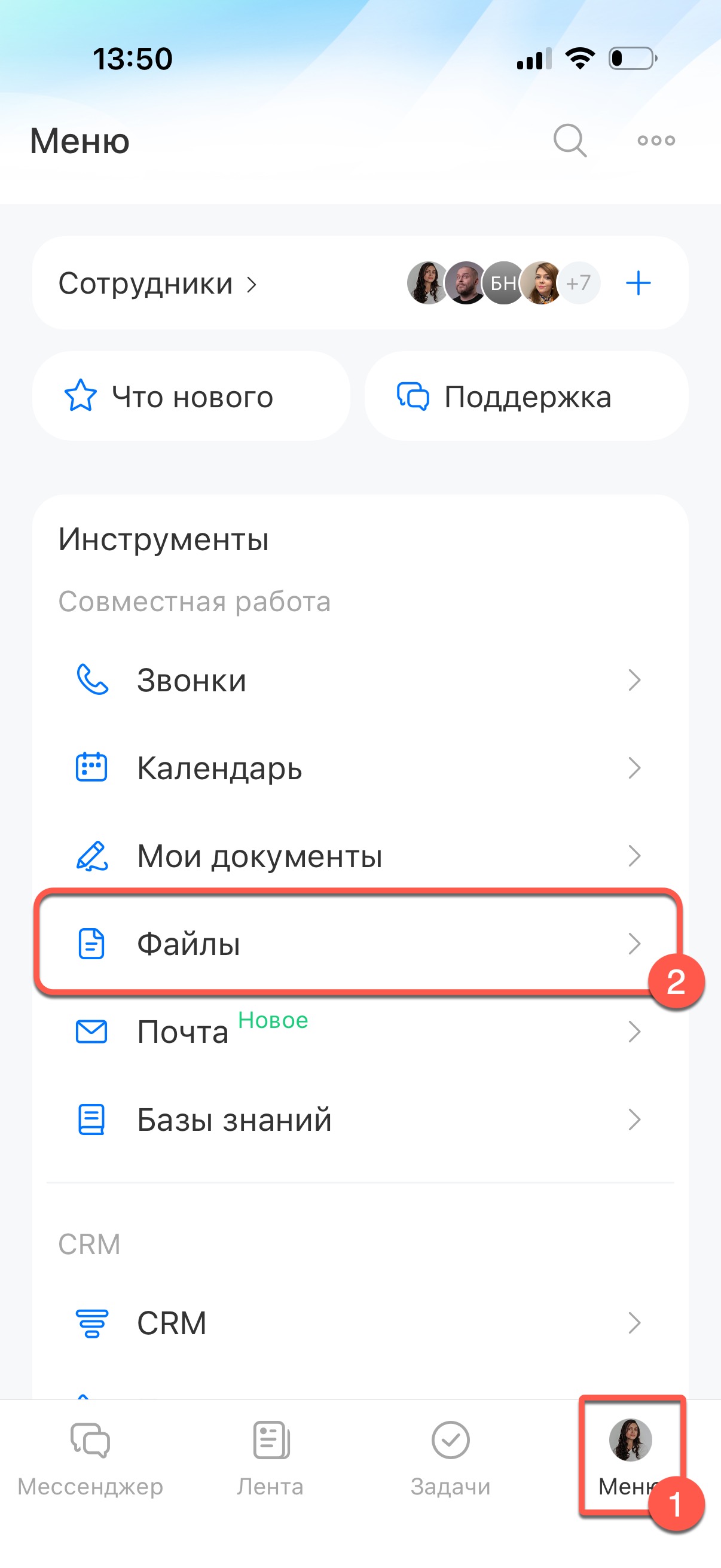Contact Поддержка support
The height and width of the screenshot is (1568, 721).
tap(526, 396)
